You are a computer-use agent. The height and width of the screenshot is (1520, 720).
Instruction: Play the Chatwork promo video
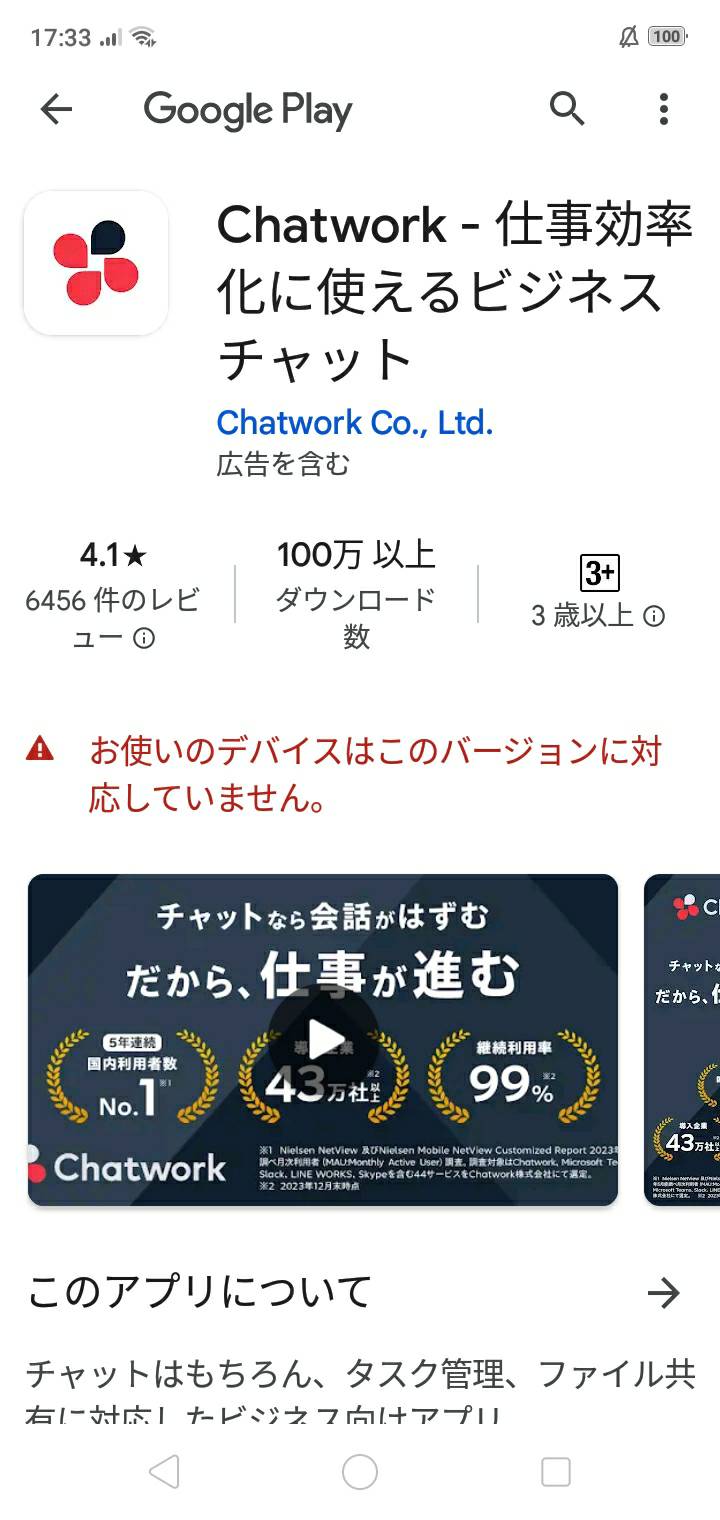tap(324, 1040)
